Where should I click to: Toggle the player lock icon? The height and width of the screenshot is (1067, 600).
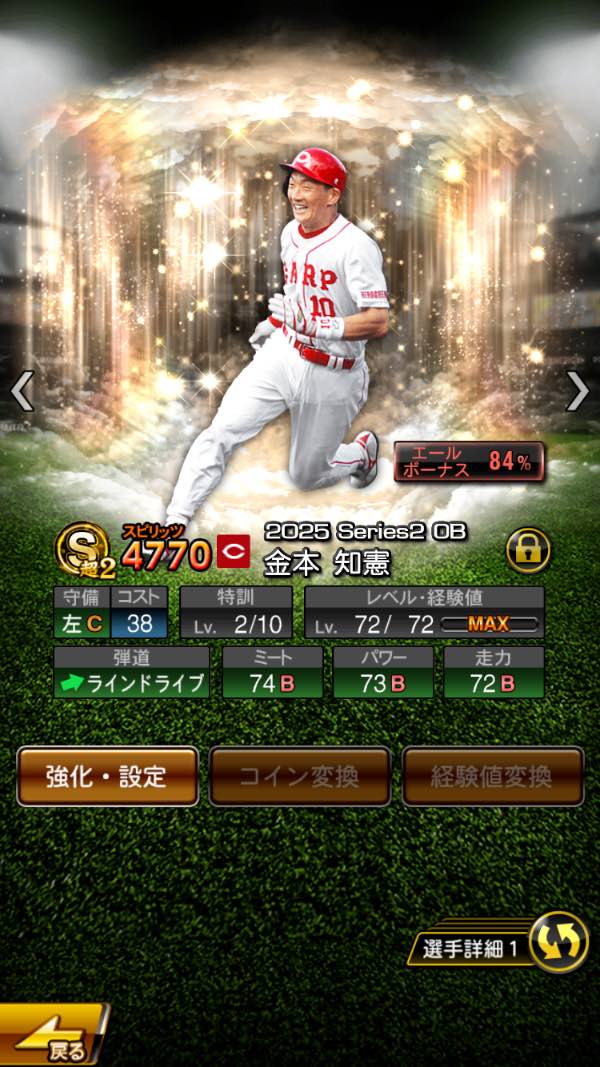coord(527,550)
